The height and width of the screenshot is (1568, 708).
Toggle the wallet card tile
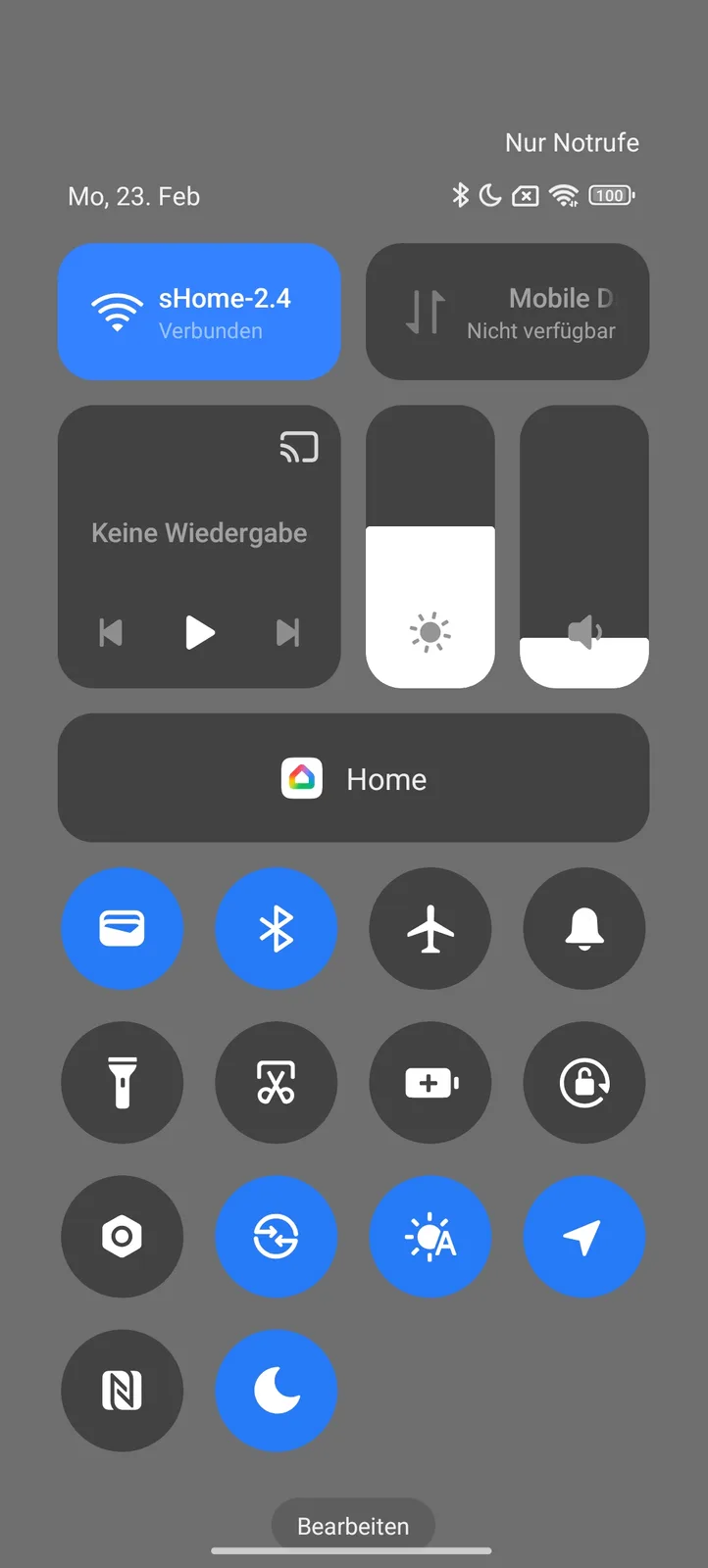click(122, 928)
